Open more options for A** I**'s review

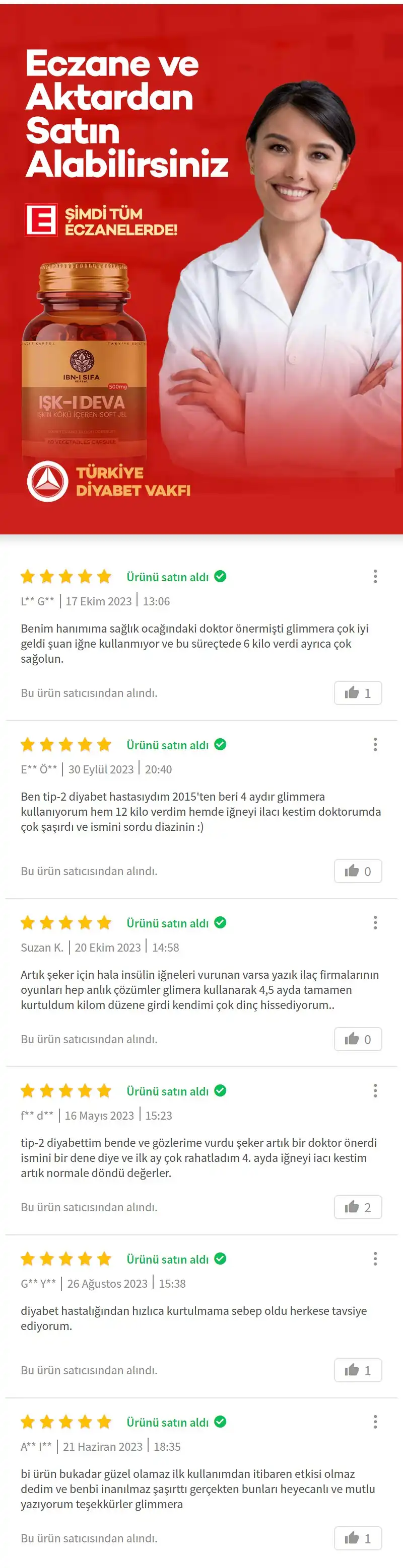click(375, 1422)
